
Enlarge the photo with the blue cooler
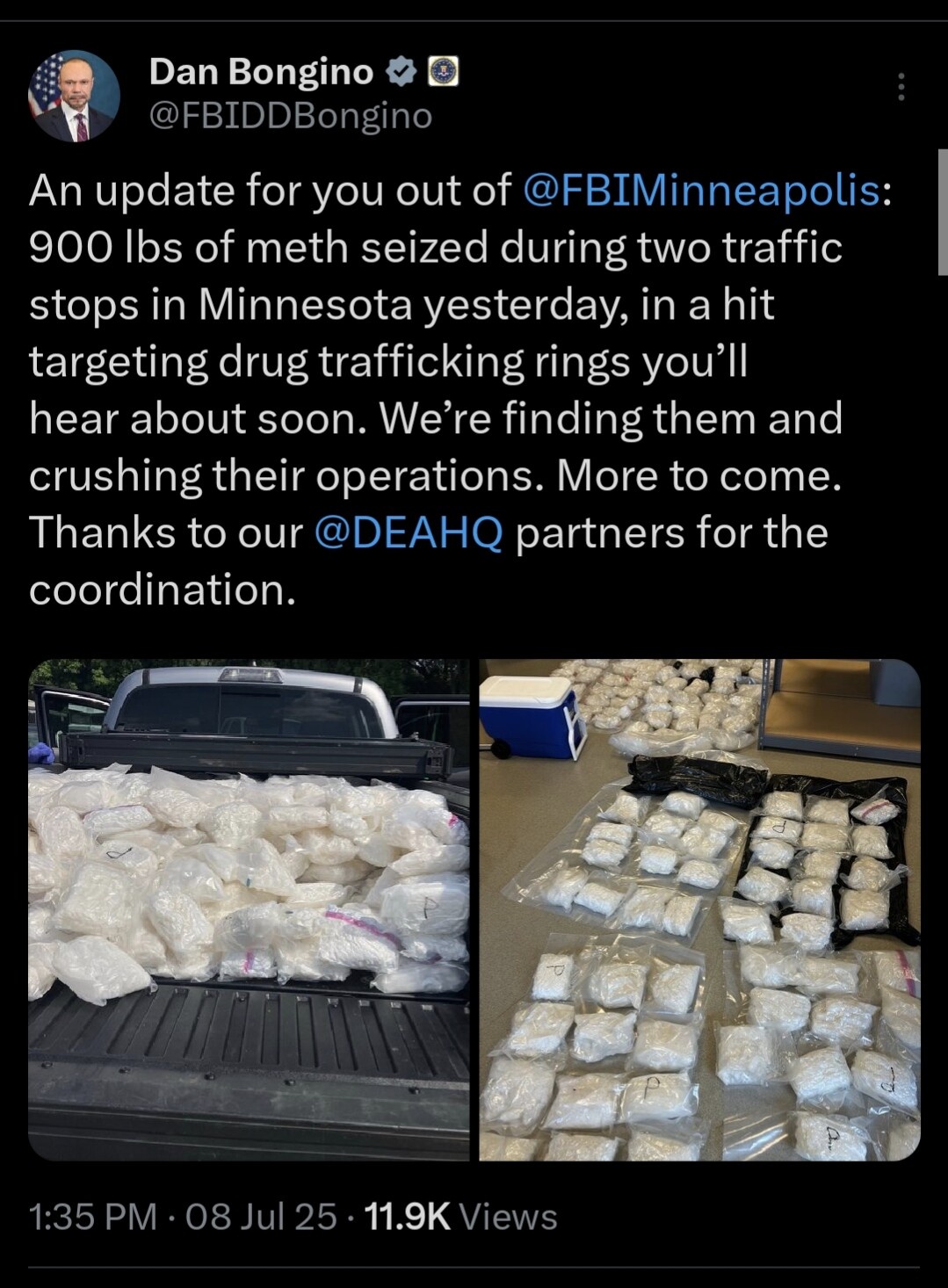[x=699, y=909]
